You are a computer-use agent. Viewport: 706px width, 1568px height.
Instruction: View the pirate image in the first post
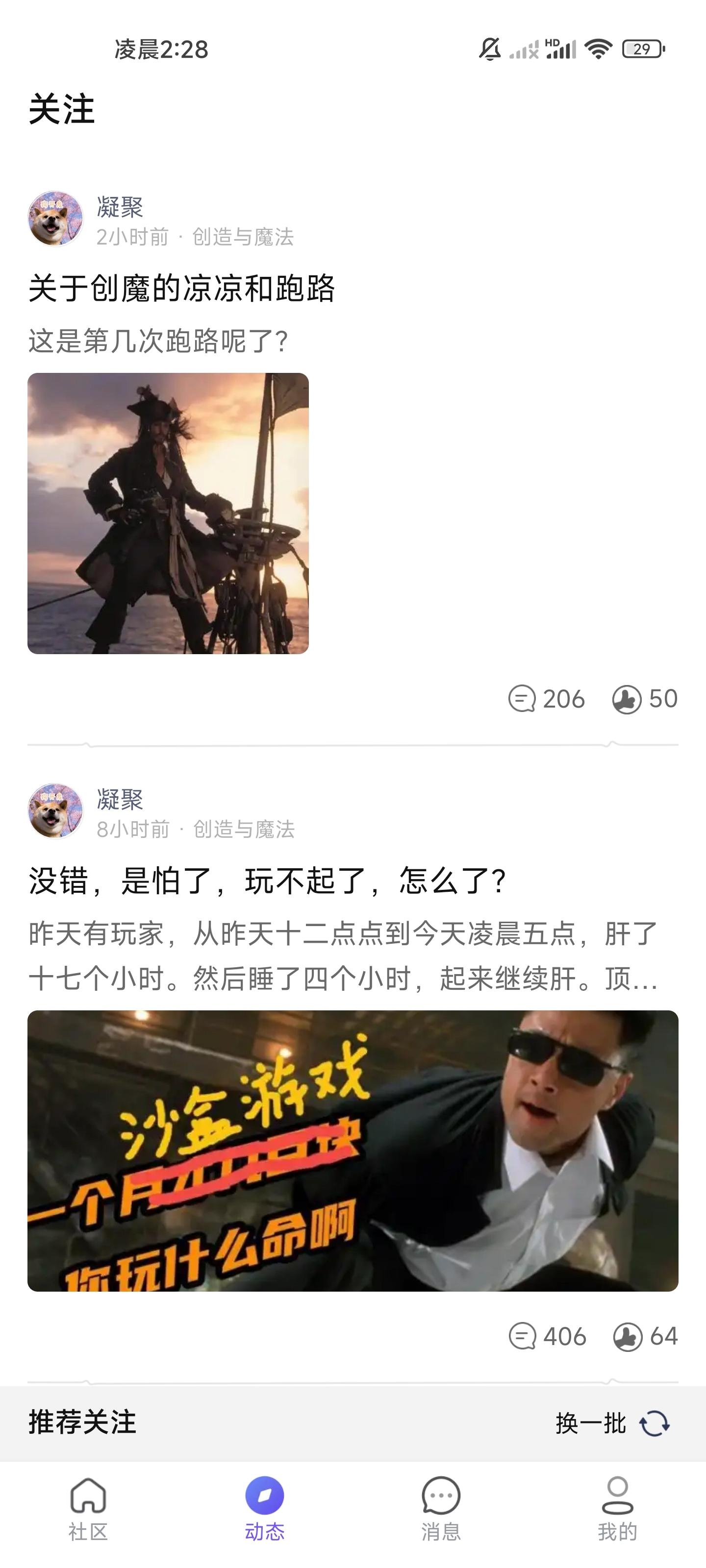pos(168,513)
